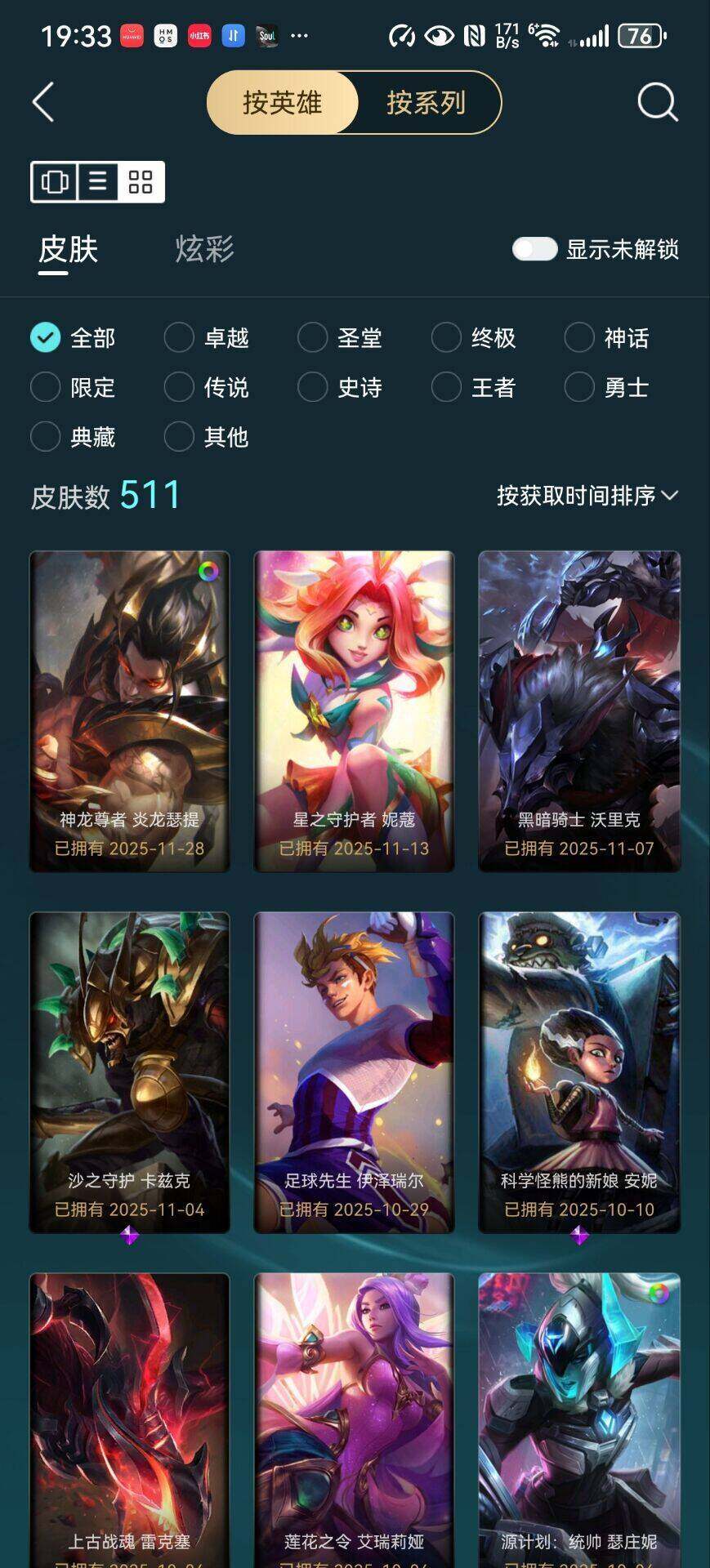Enable the 显示未解锁 switch
Viewport: 710px width, 1568px height.
click(534, 249)
